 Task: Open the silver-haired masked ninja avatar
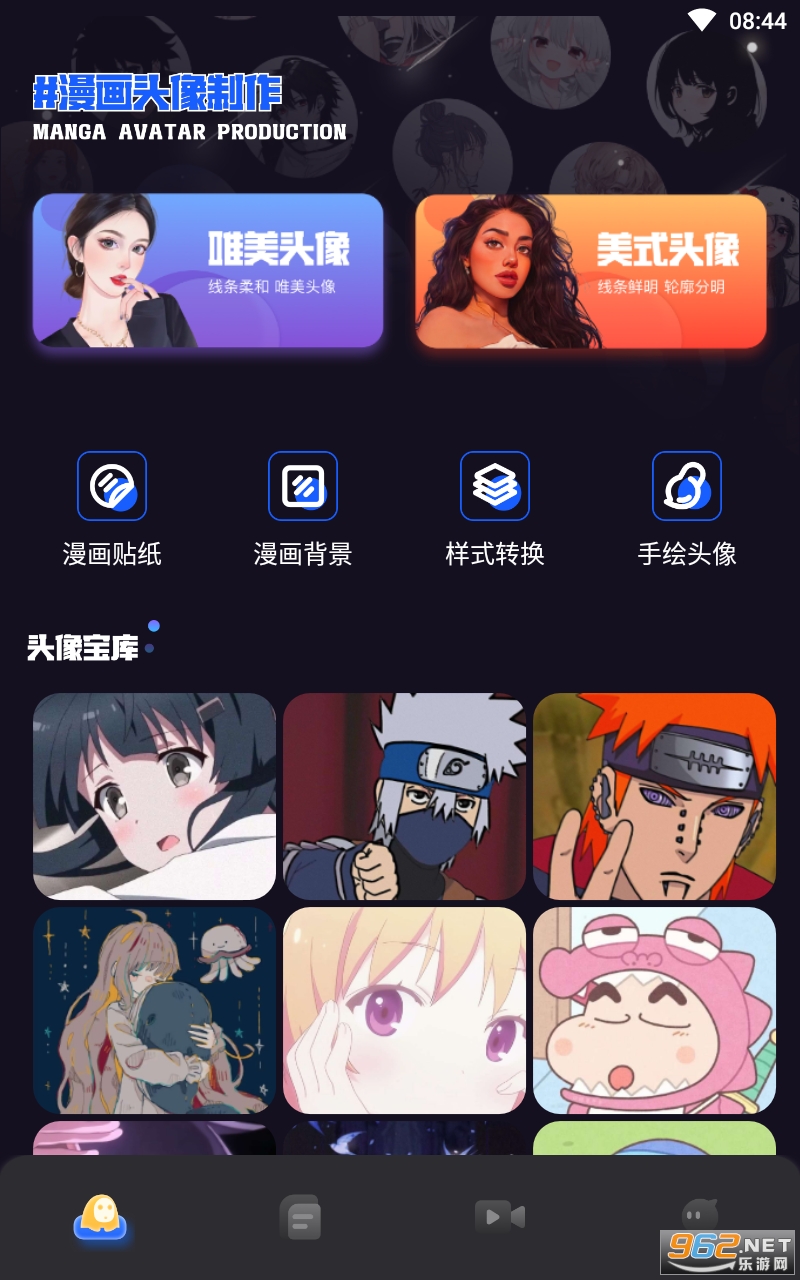click(404, 797)
